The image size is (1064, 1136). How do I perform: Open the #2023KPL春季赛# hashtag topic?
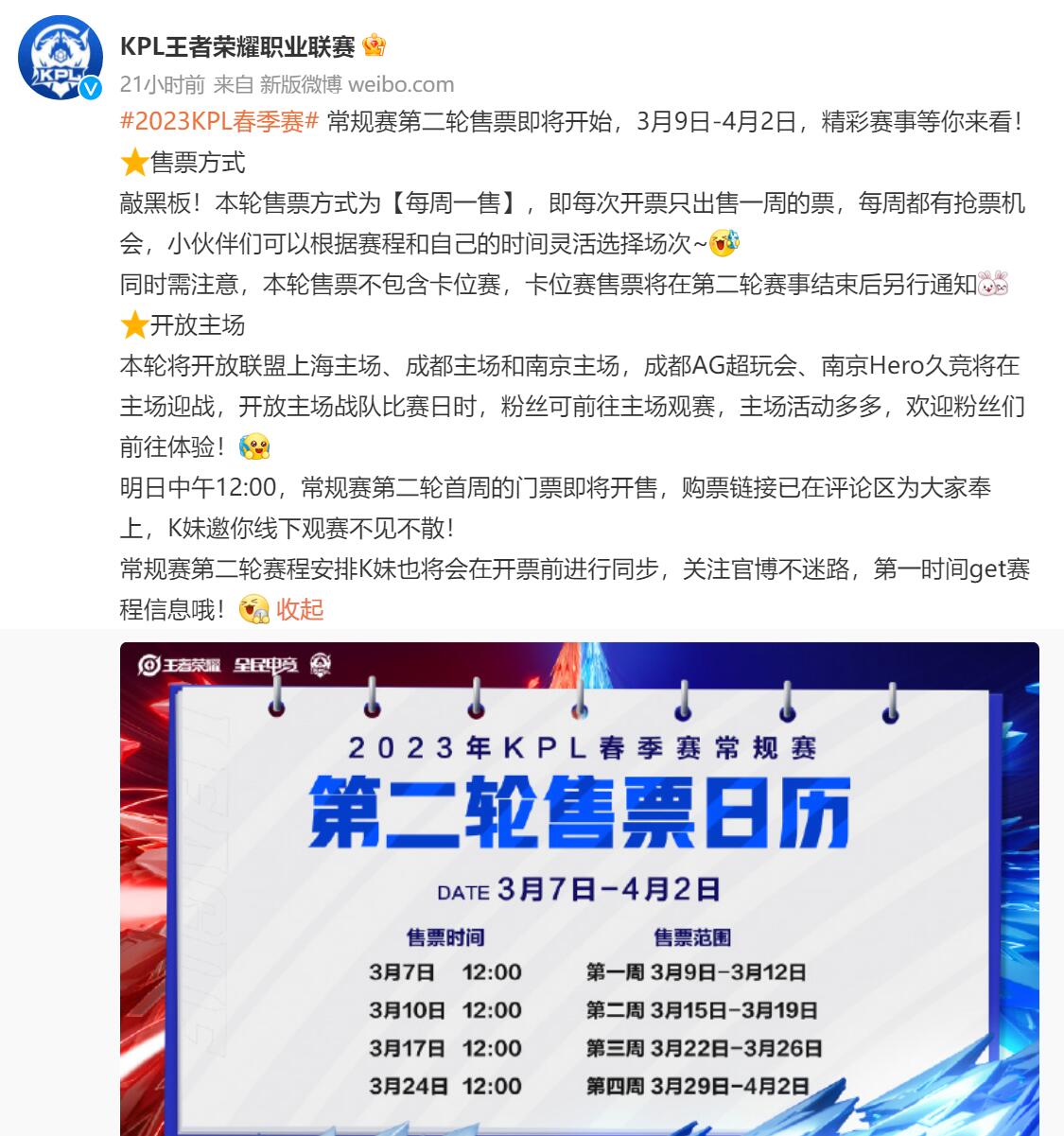[x=218, y=122]
